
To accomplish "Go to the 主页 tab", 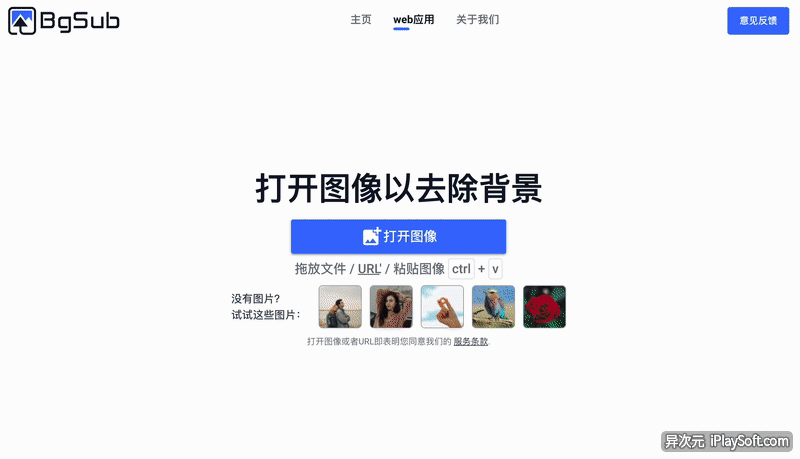I will (x=361, y=19).
